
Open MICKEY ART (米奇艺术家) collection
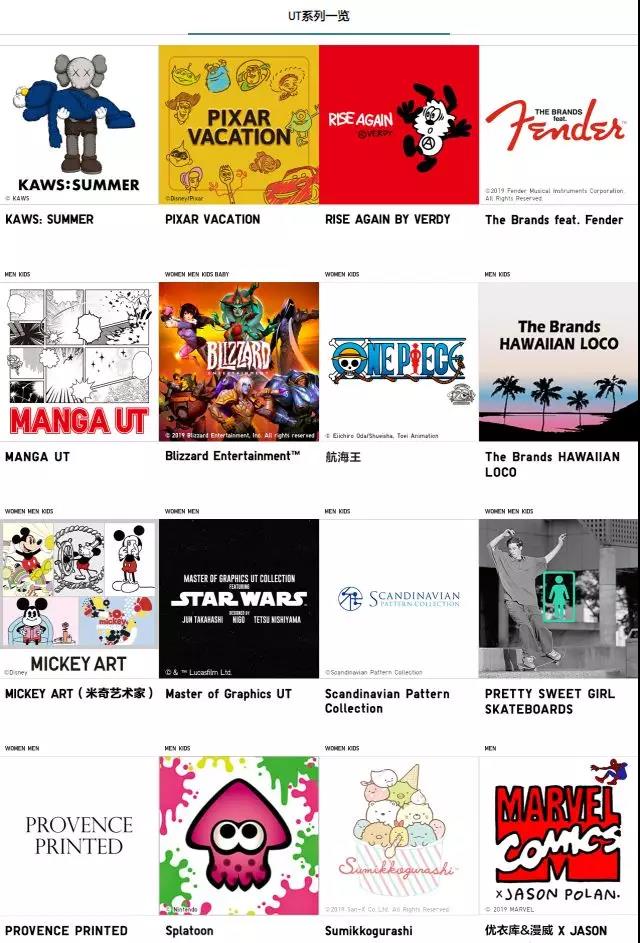pos(79,599)
